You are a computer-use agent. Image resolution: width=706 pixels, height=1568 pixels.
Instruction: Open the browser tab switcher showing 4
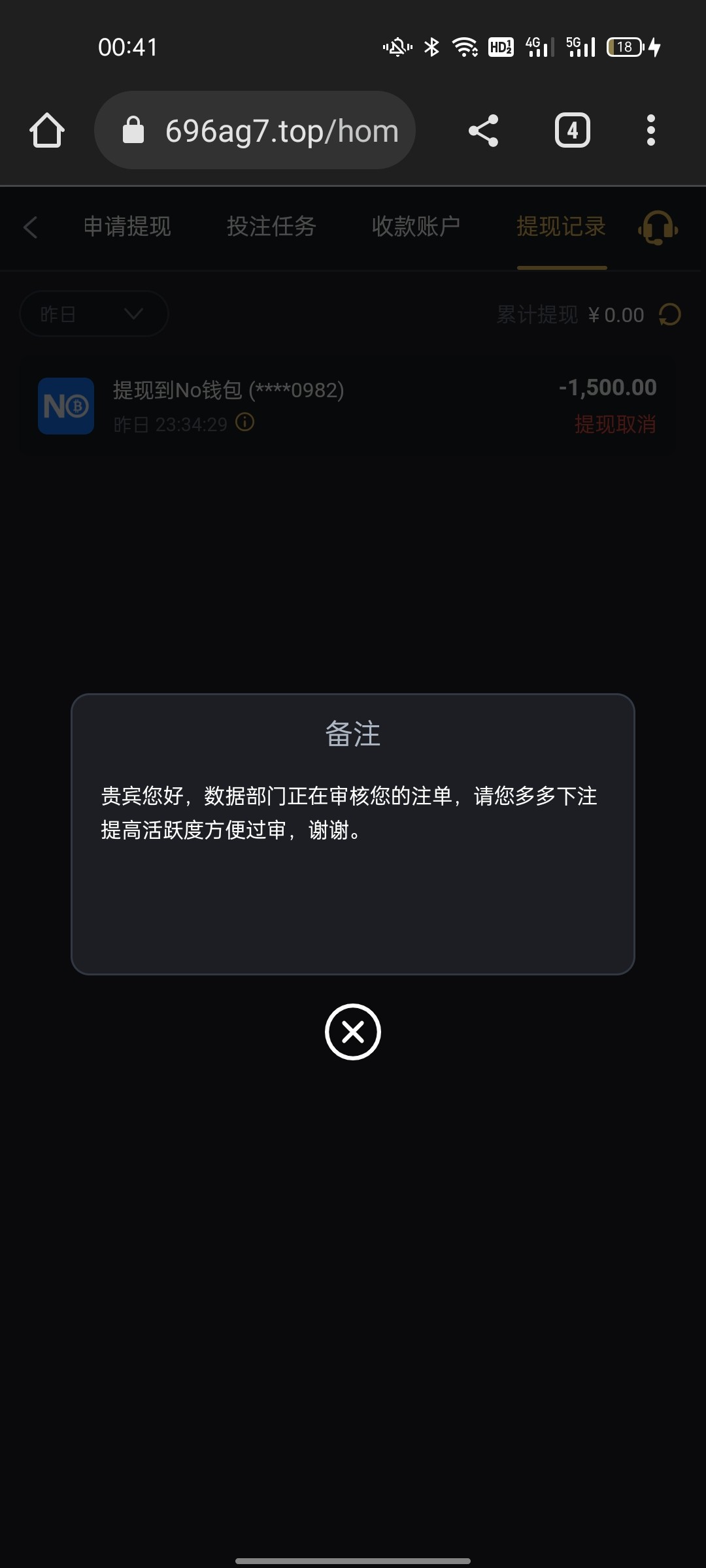click(x=572, y=130)
